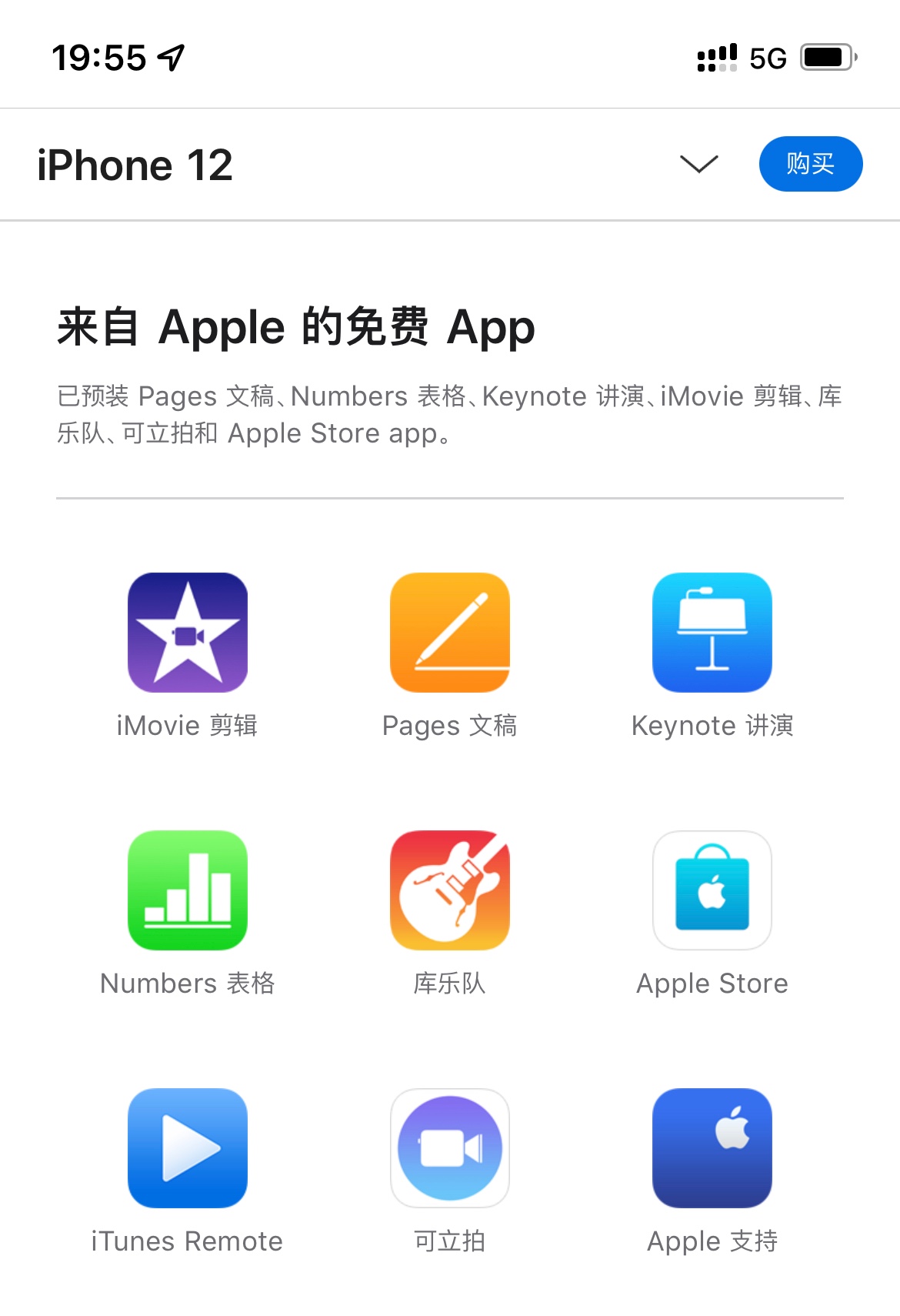Viewport: 900px width, 1316px height.
Task: Open the iTunes Remote app icon
Action: (188, 1148)
